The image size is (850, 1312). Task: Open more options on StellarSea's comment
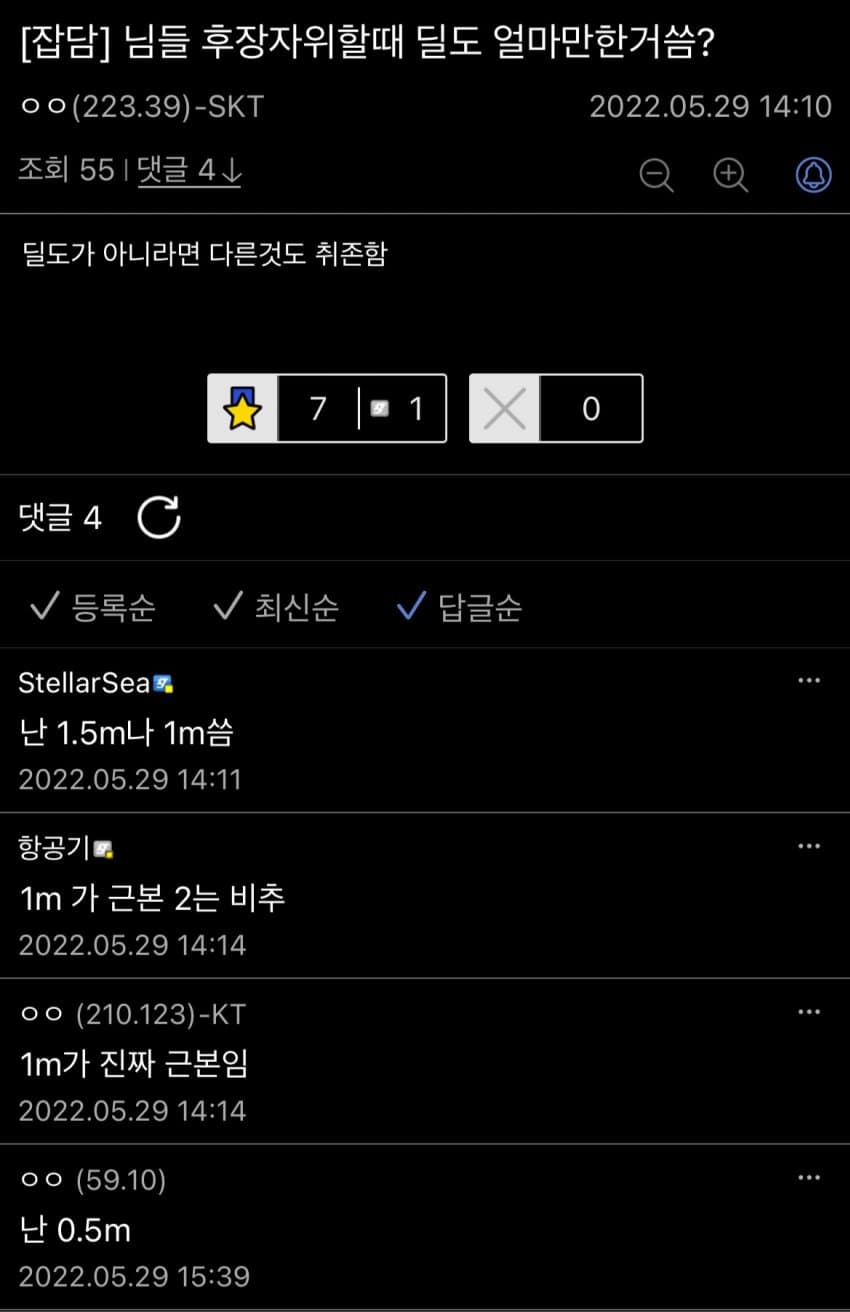pyautogui.click(x=809, y=681)
